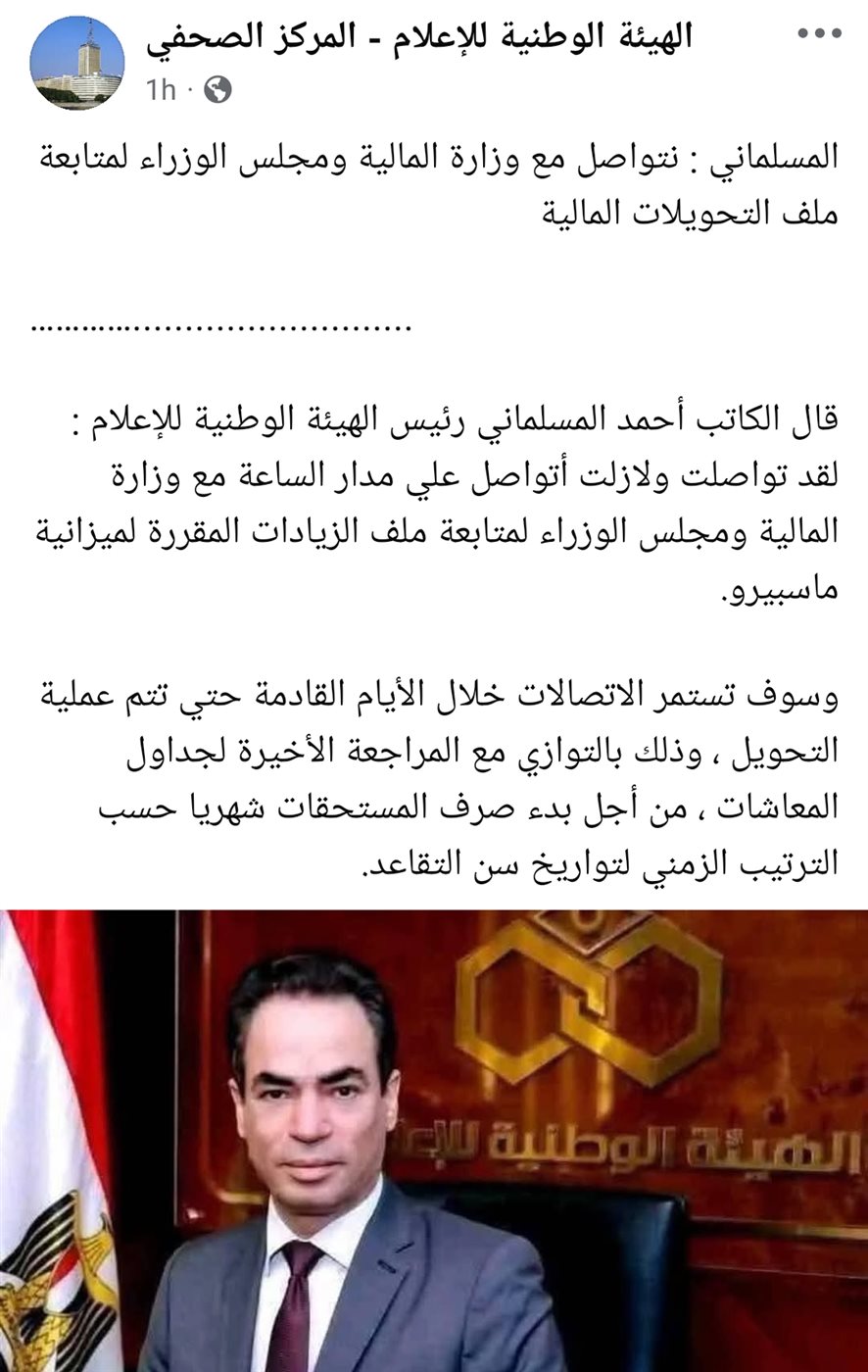Open الهيئة الوطنية للإعلام - المركز الصحفي page
The height and width of the screenshot is (1372, 868).
[419, 37]
